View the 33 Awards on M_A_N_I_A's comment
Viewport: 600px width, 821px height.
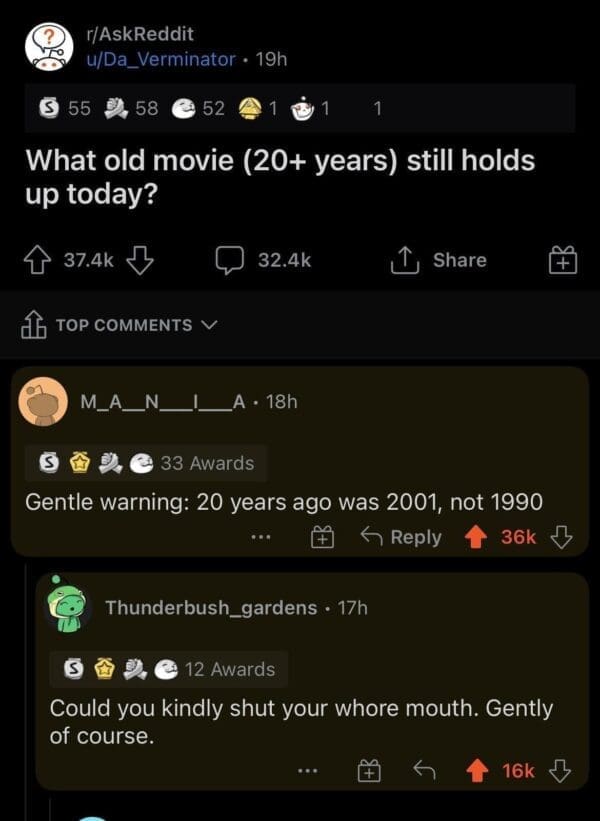point(150,463)
